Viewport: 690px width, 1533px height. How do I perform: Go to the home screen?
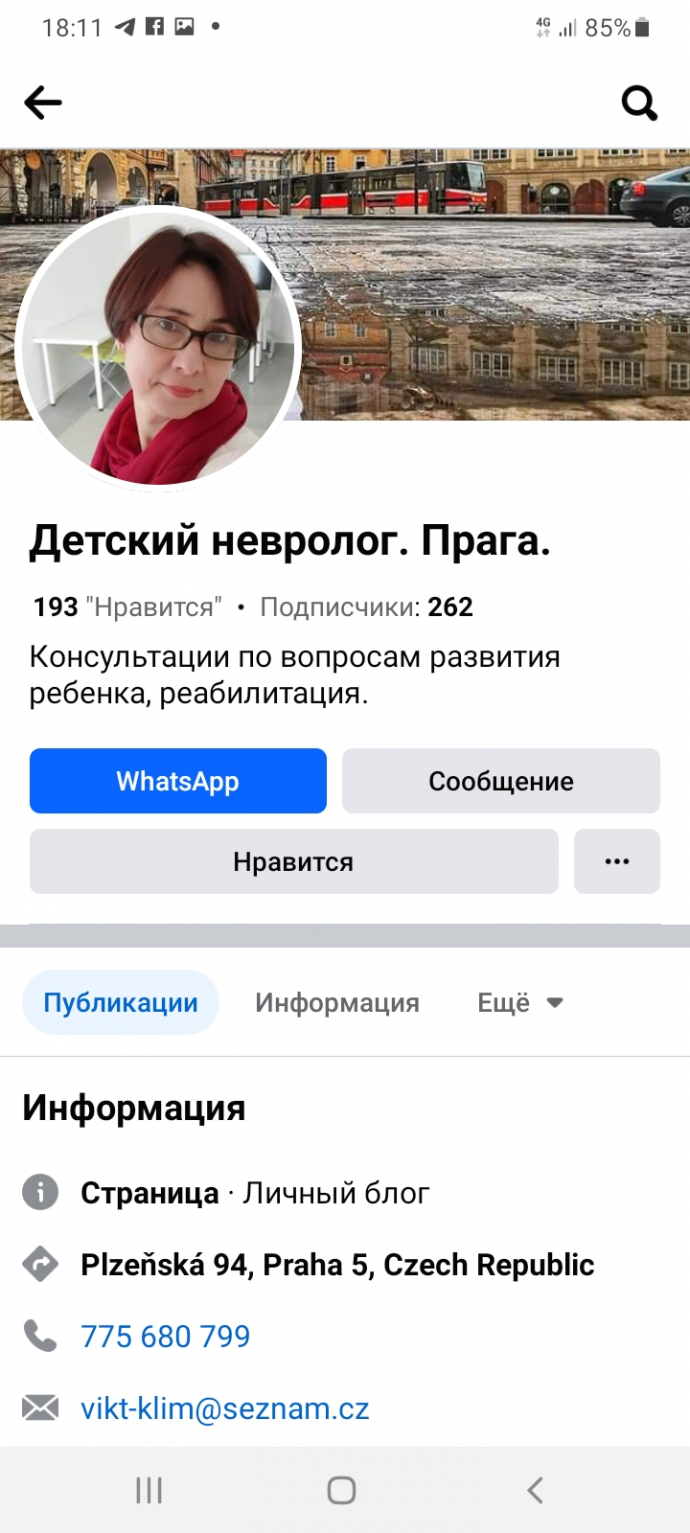(342, 1491)
